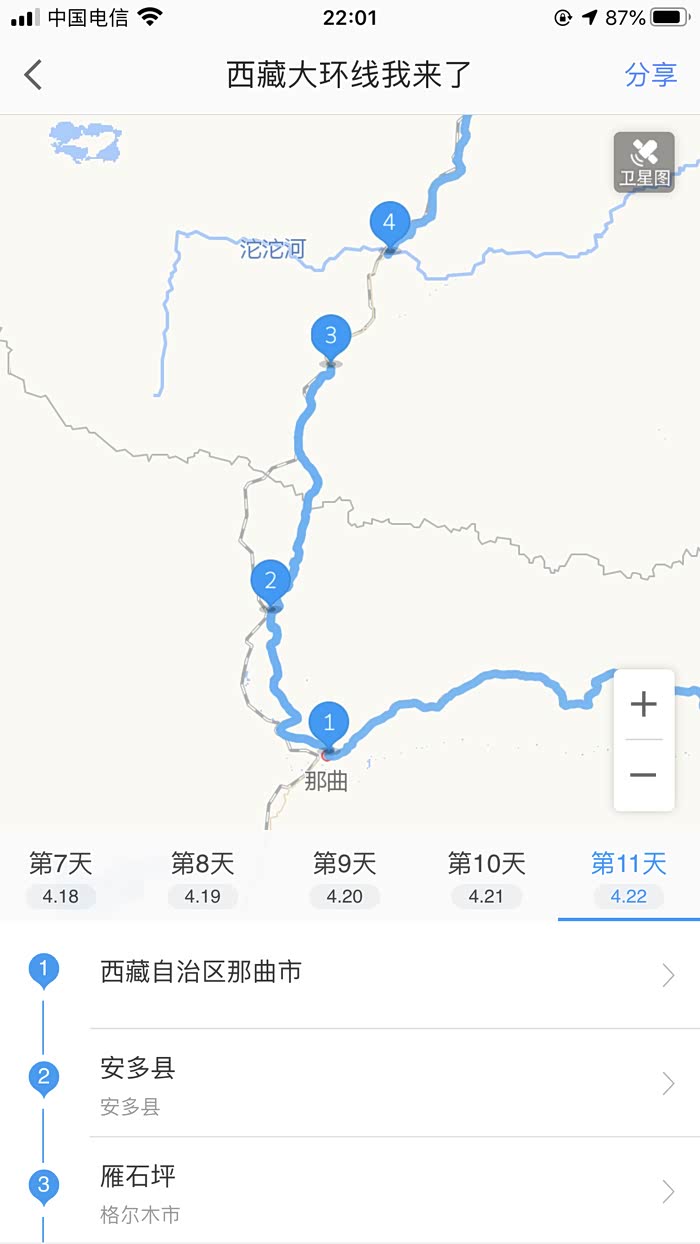The width and height of the screenshot is (700, 1244).
Task: Select the 第7天 4.18 tab
Action: coord(61,877)
